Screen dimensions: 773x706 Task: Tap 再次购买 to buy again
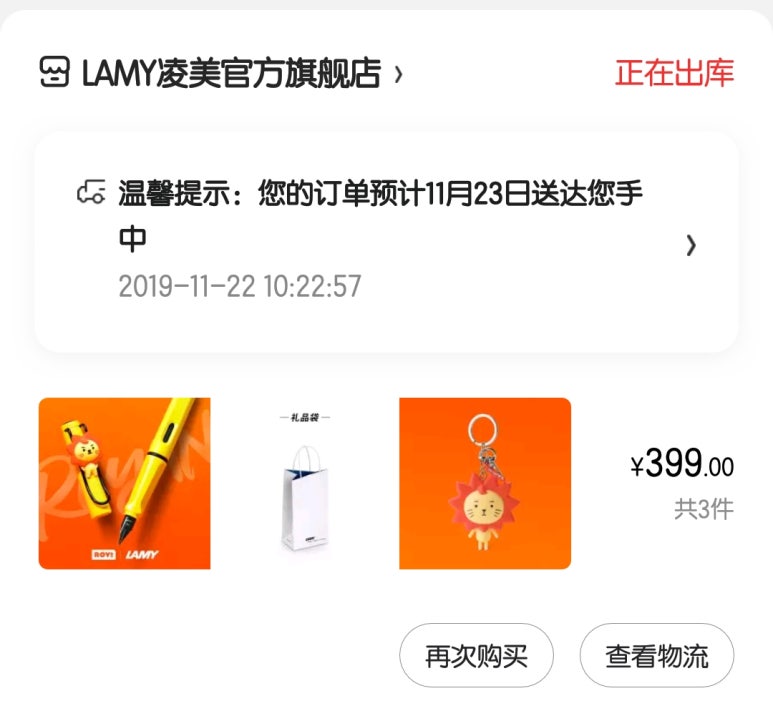pos(476,656)
